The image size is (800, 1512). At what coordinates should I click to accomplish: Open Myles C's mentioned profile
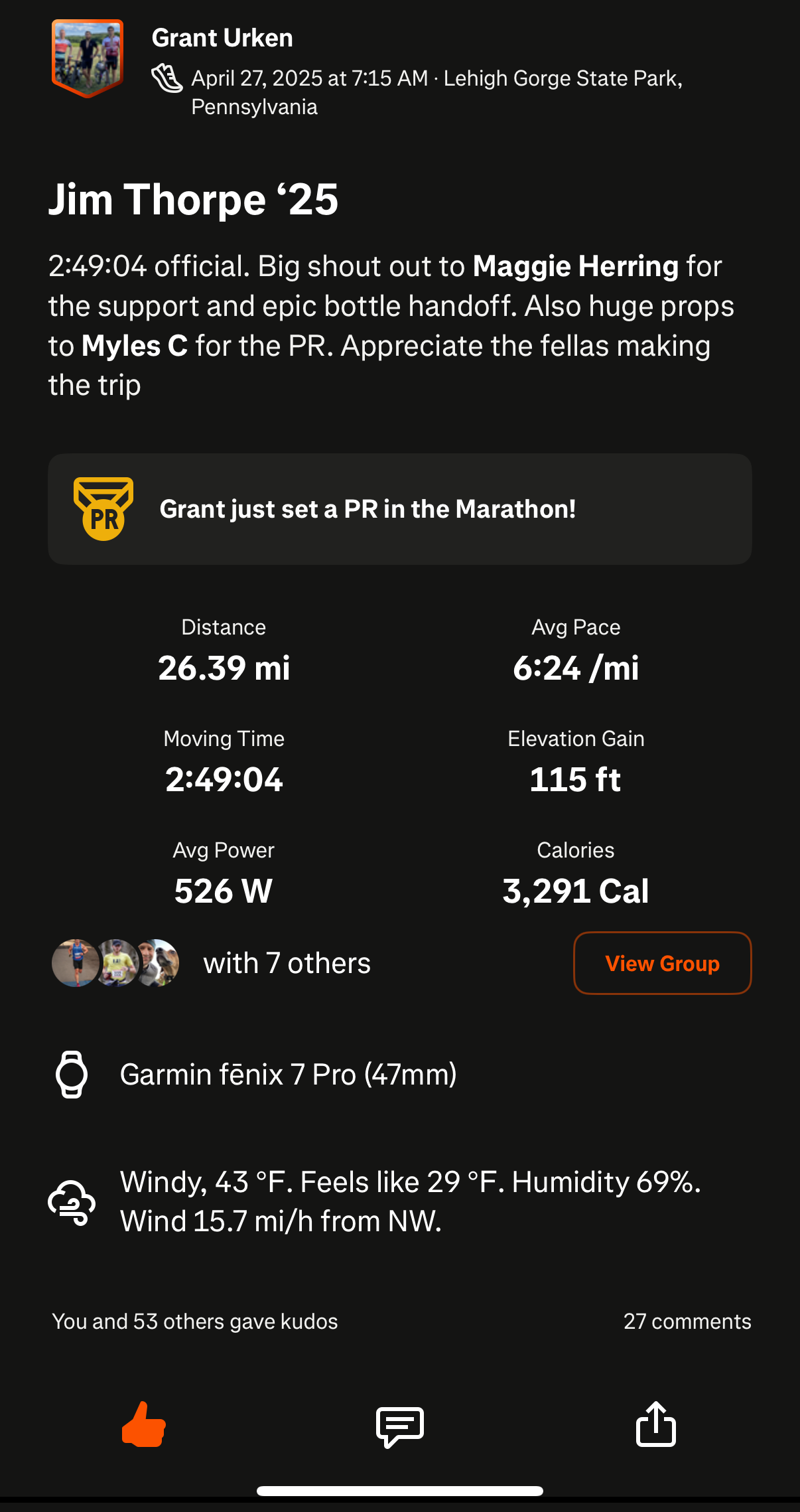point(135,346)
